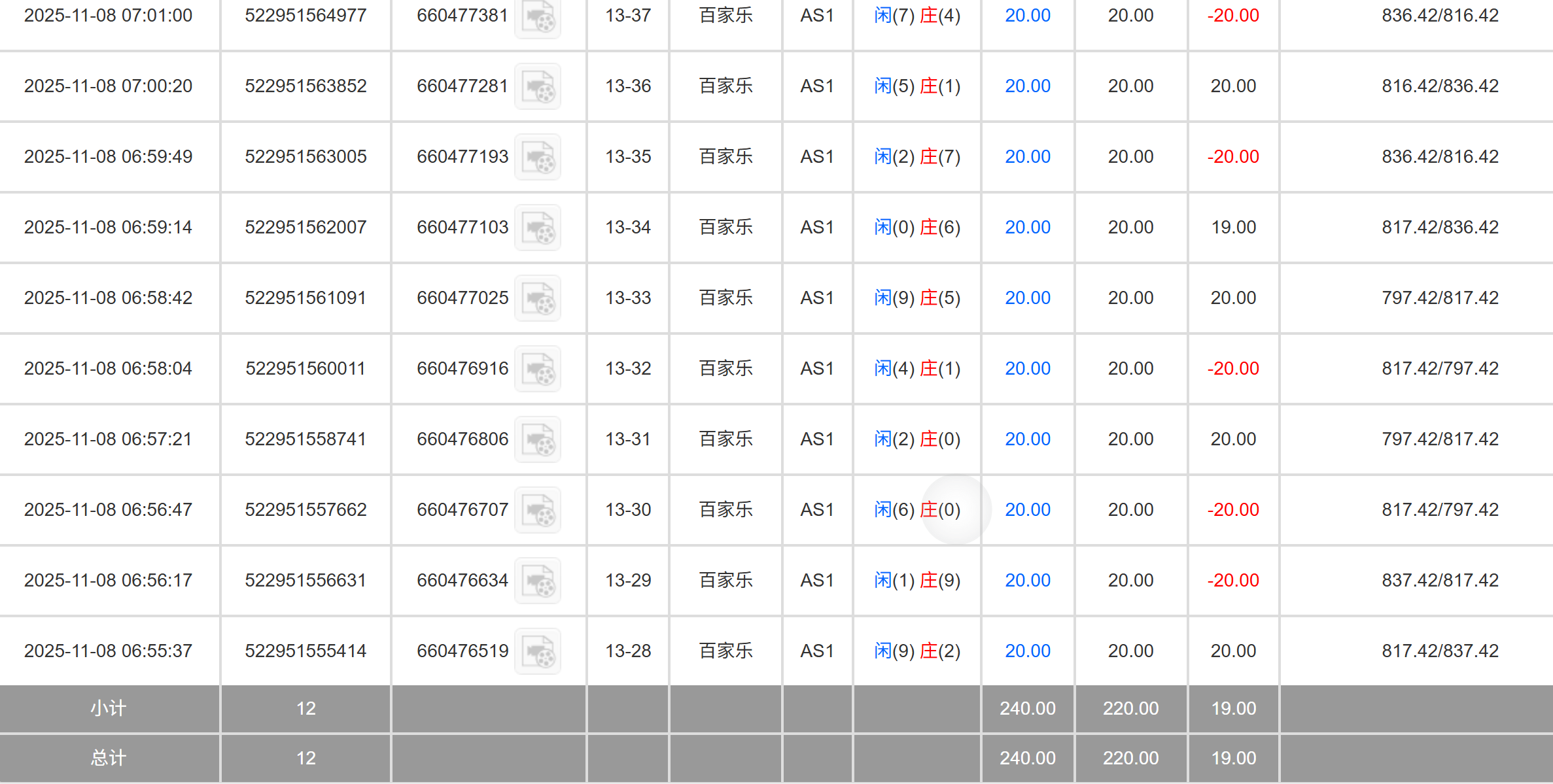Watch replay for round 660476806

(538, 439)
